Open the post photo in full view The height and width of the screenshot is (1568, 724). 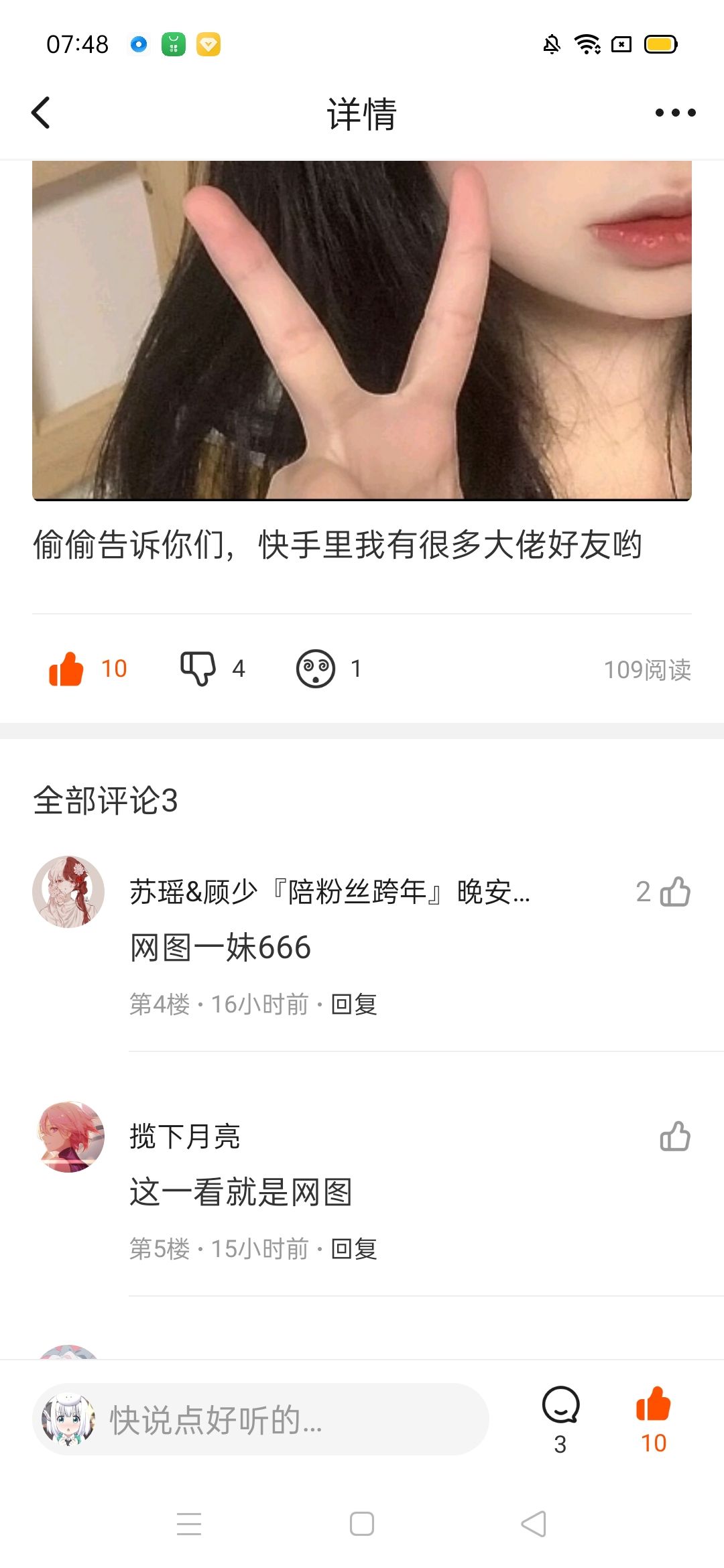[362, 330]
